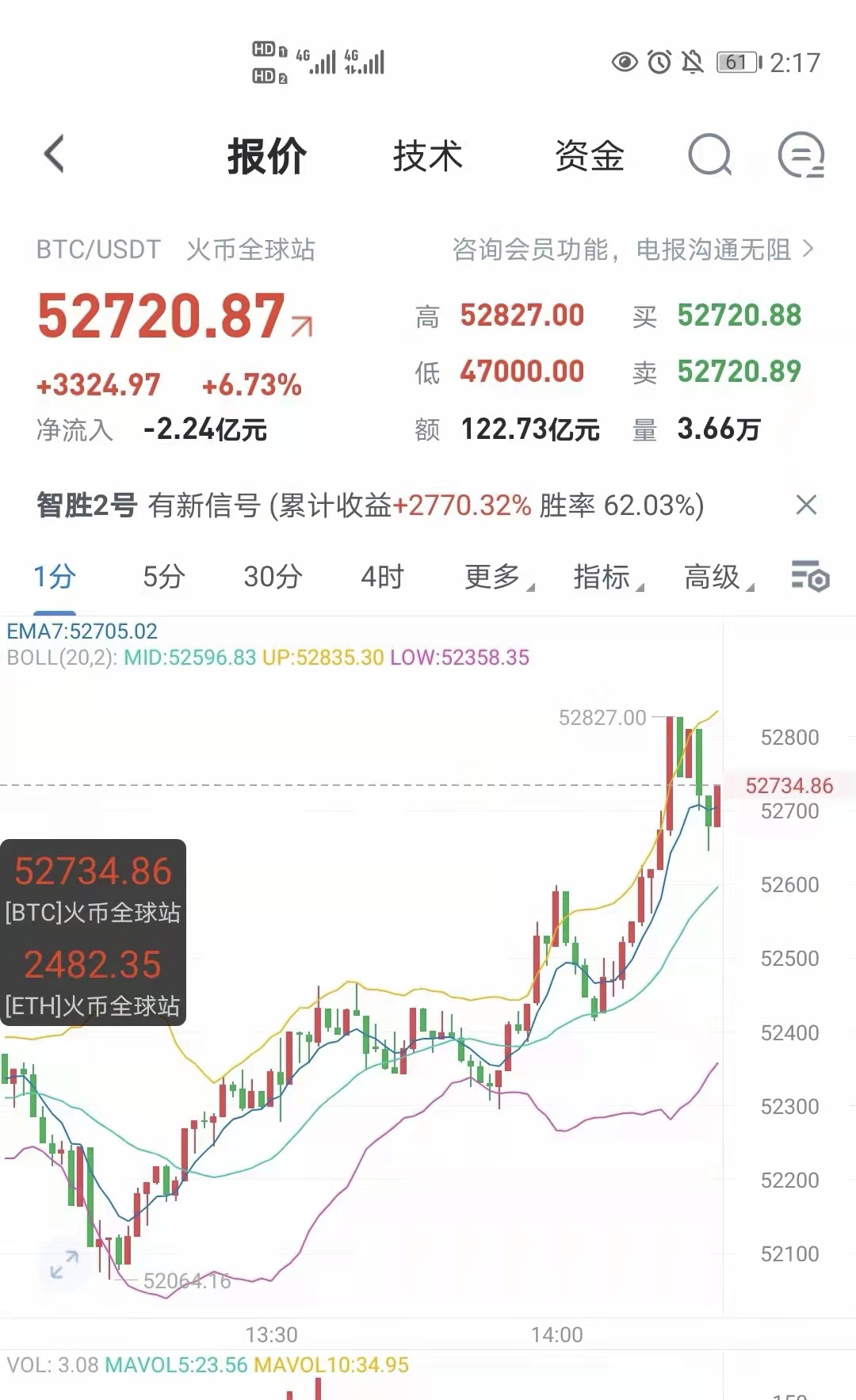Image resolution: width=856 pixels, height=1400 pixels.
Task: Open the 智胜2号 new signal notice
Action: (x=370, y=505)
